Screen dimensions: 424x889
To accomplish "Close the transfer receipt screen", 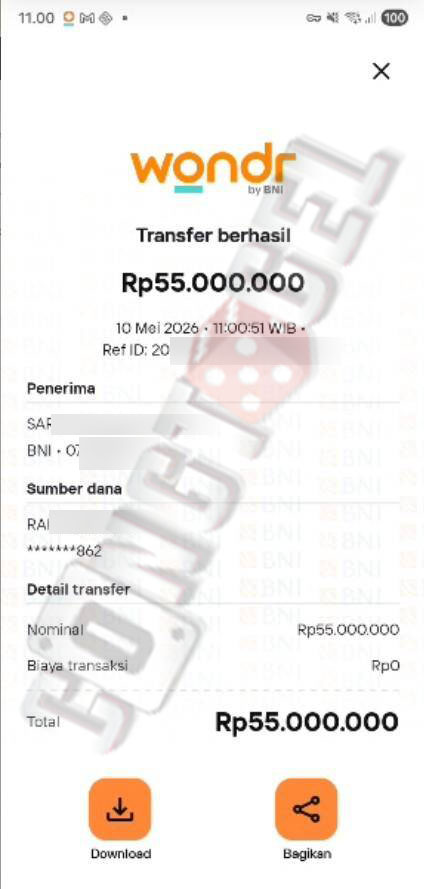I will click(x=381, y=71).
